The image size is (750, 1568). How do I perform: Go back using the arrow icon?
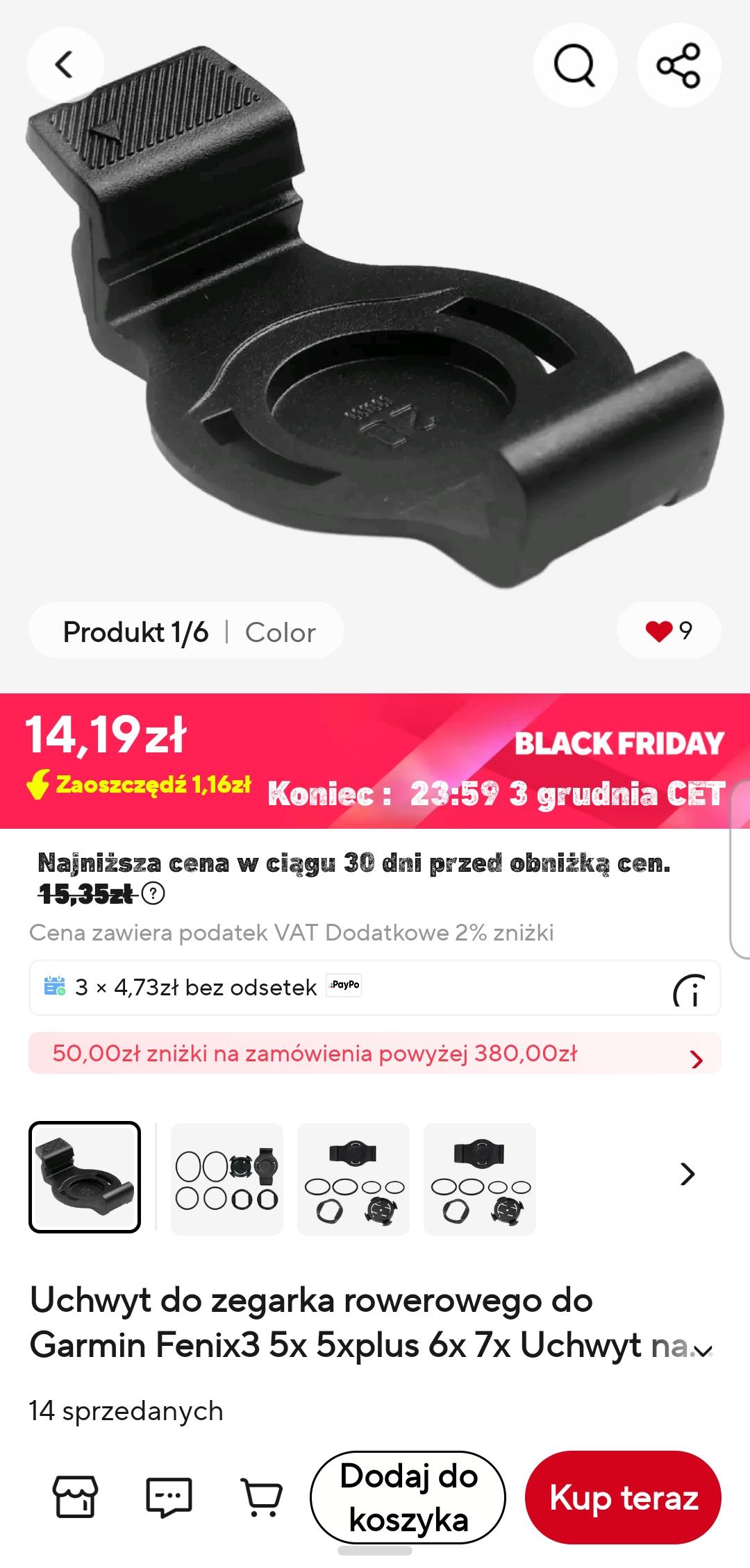pyautogui.click(x=65, y=65)
